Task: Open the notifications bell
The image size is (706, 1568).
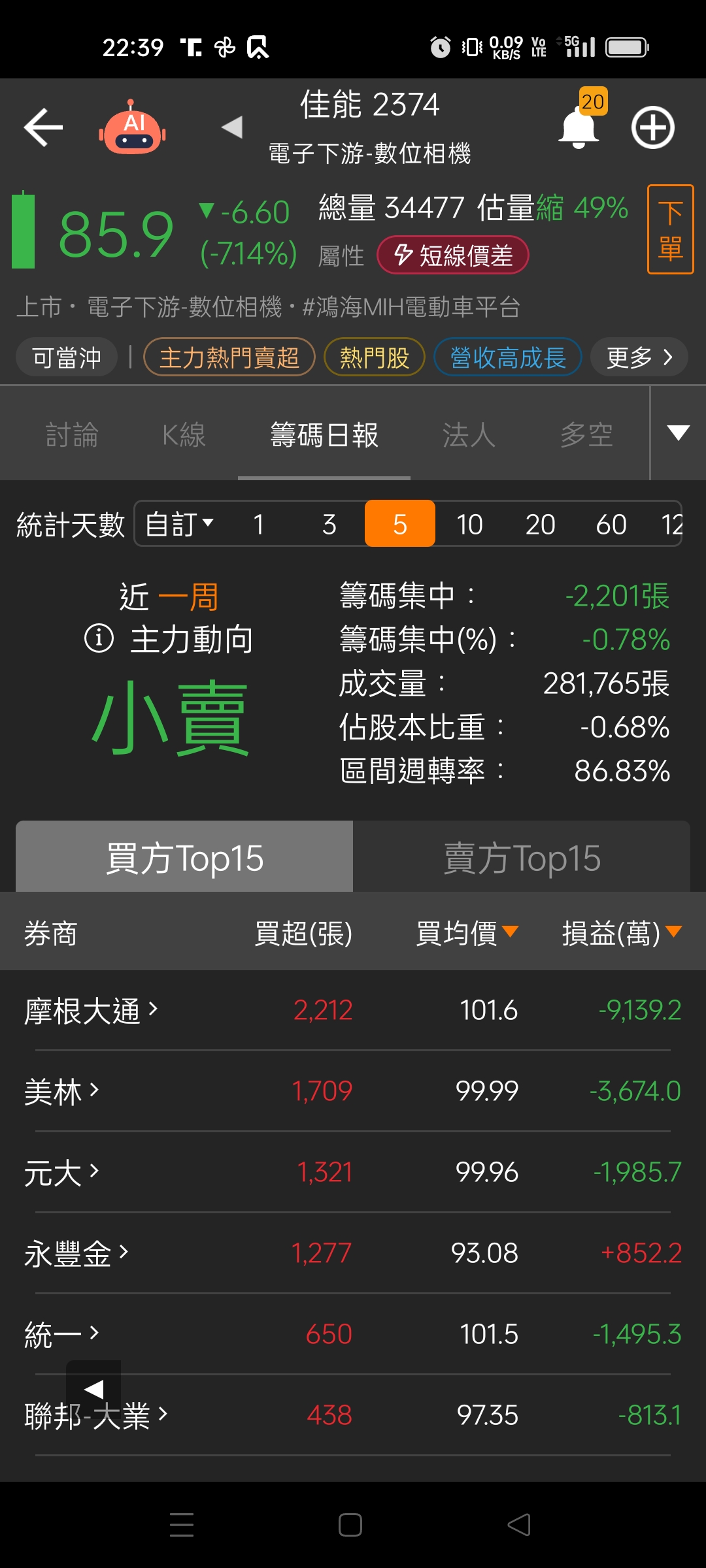Action: pos(579,126)
